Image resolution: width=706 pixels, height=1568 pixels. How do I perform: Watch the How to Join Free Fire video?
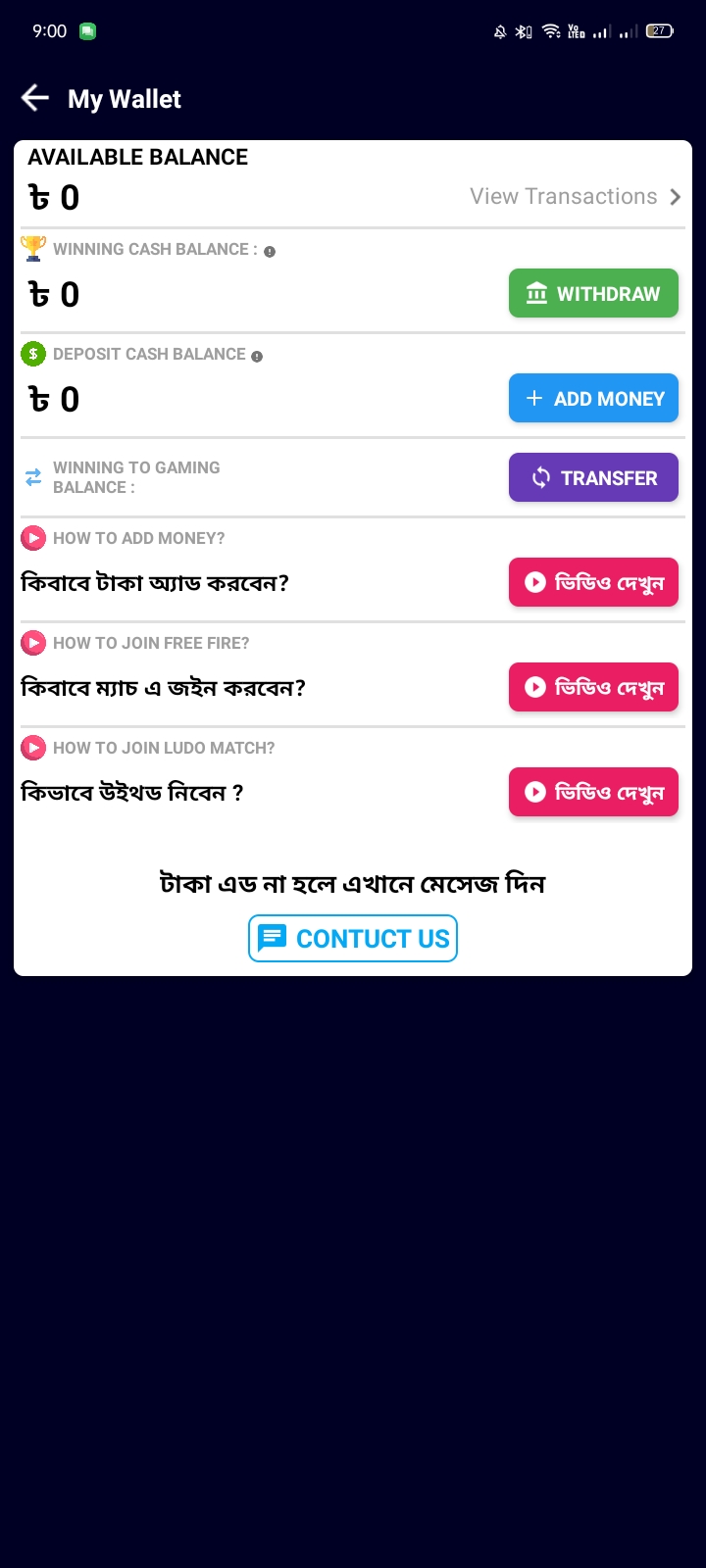(593, 687)
